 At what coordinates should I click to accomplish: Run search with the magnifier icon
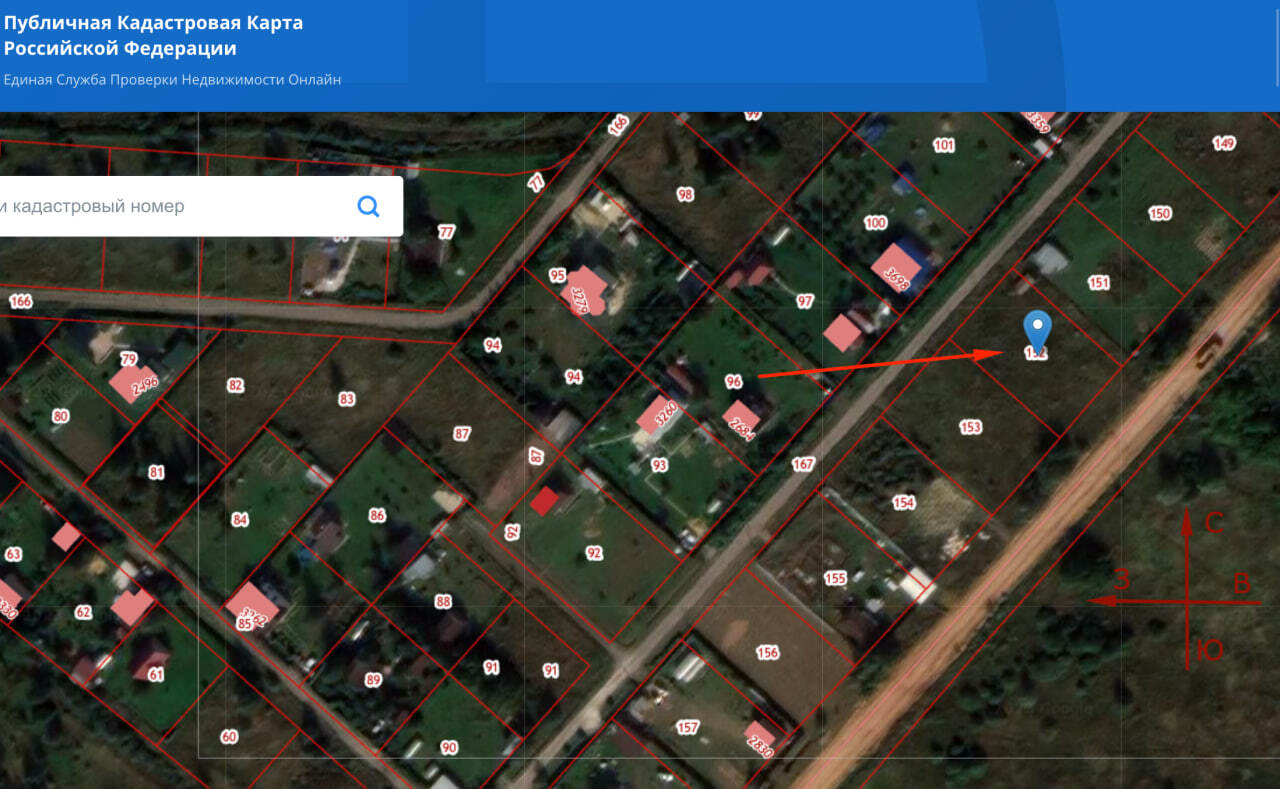point(368,207)
